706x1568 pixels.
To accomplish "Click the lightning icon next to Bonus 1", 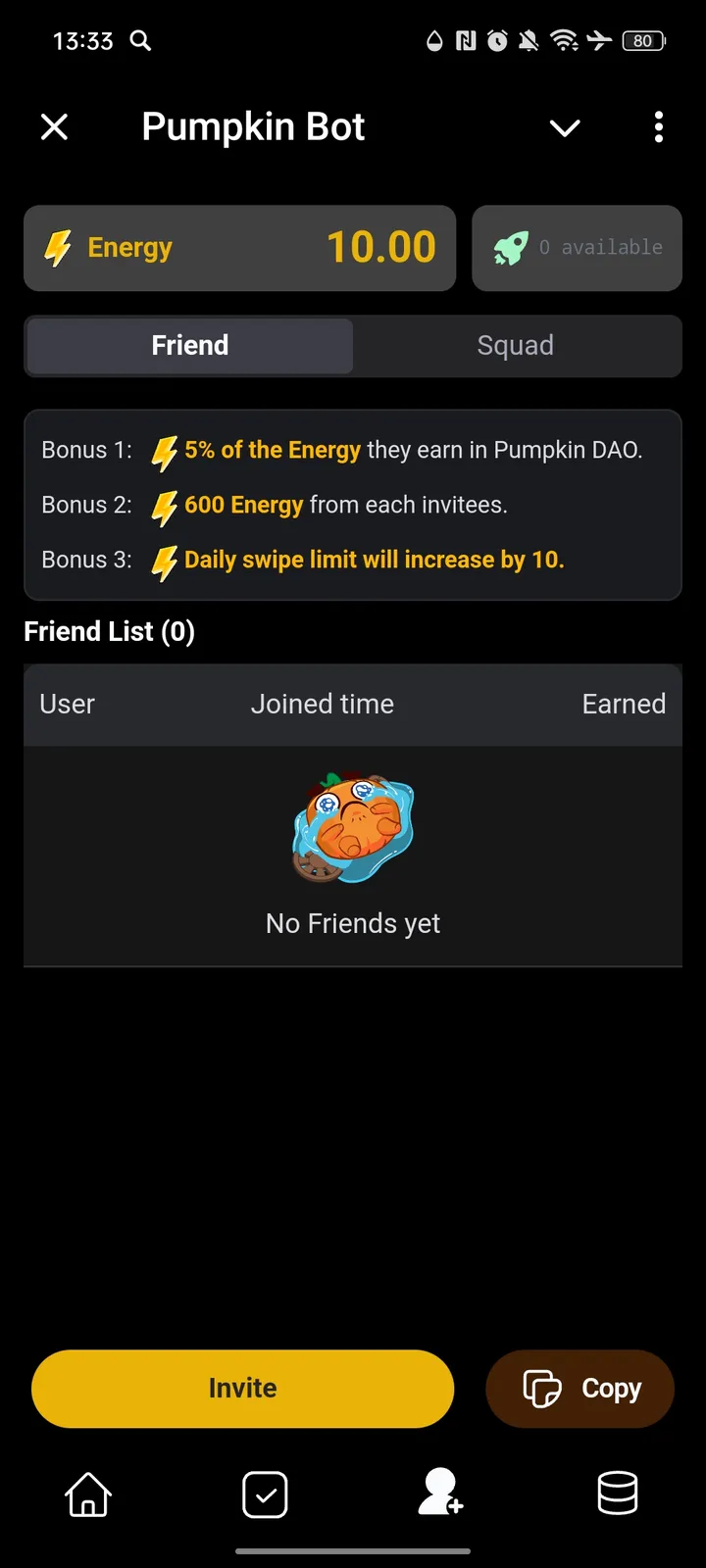I will point(164,453).
